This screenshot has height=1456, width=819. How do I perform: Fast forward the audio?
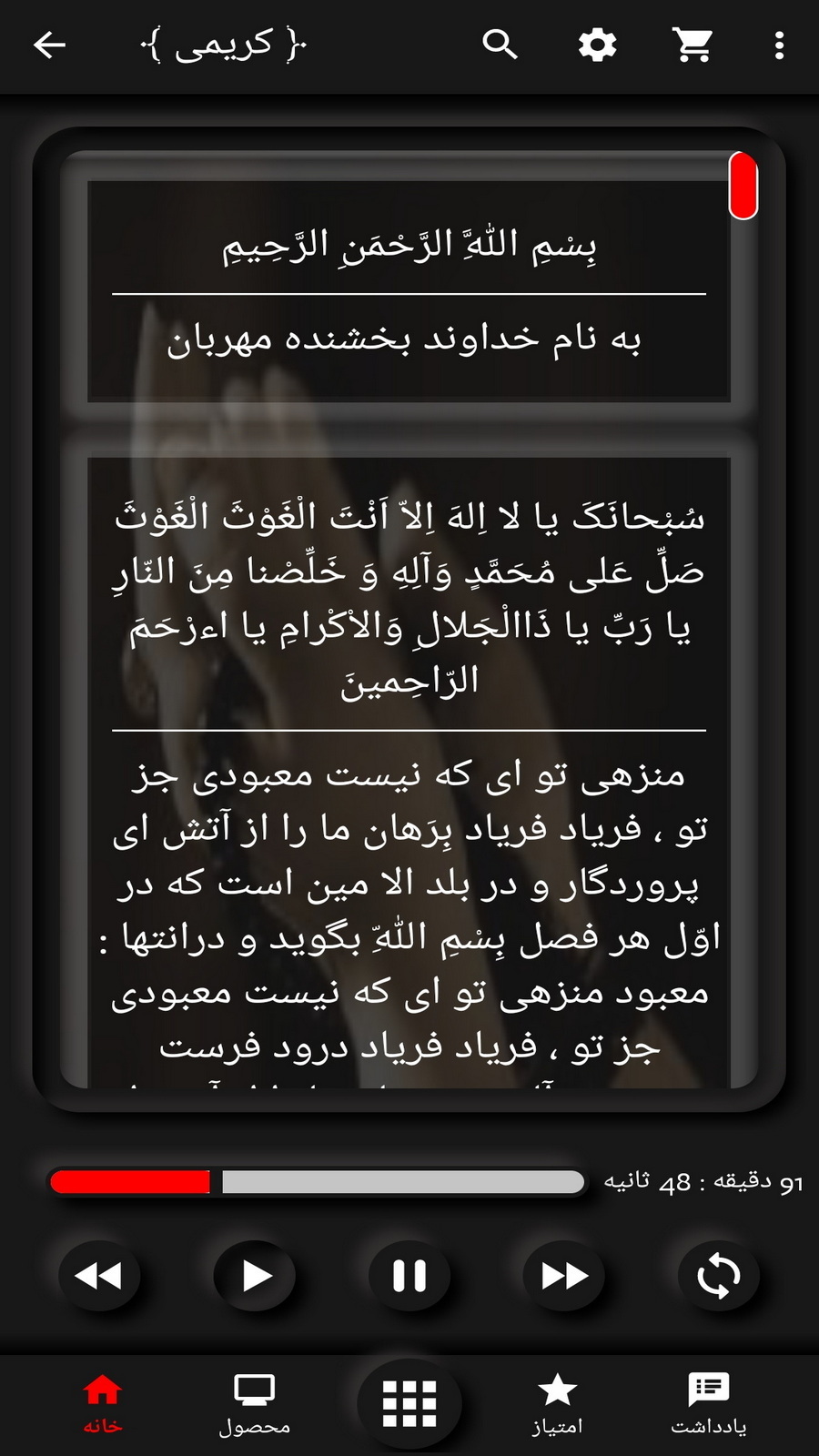(564, 1276)
